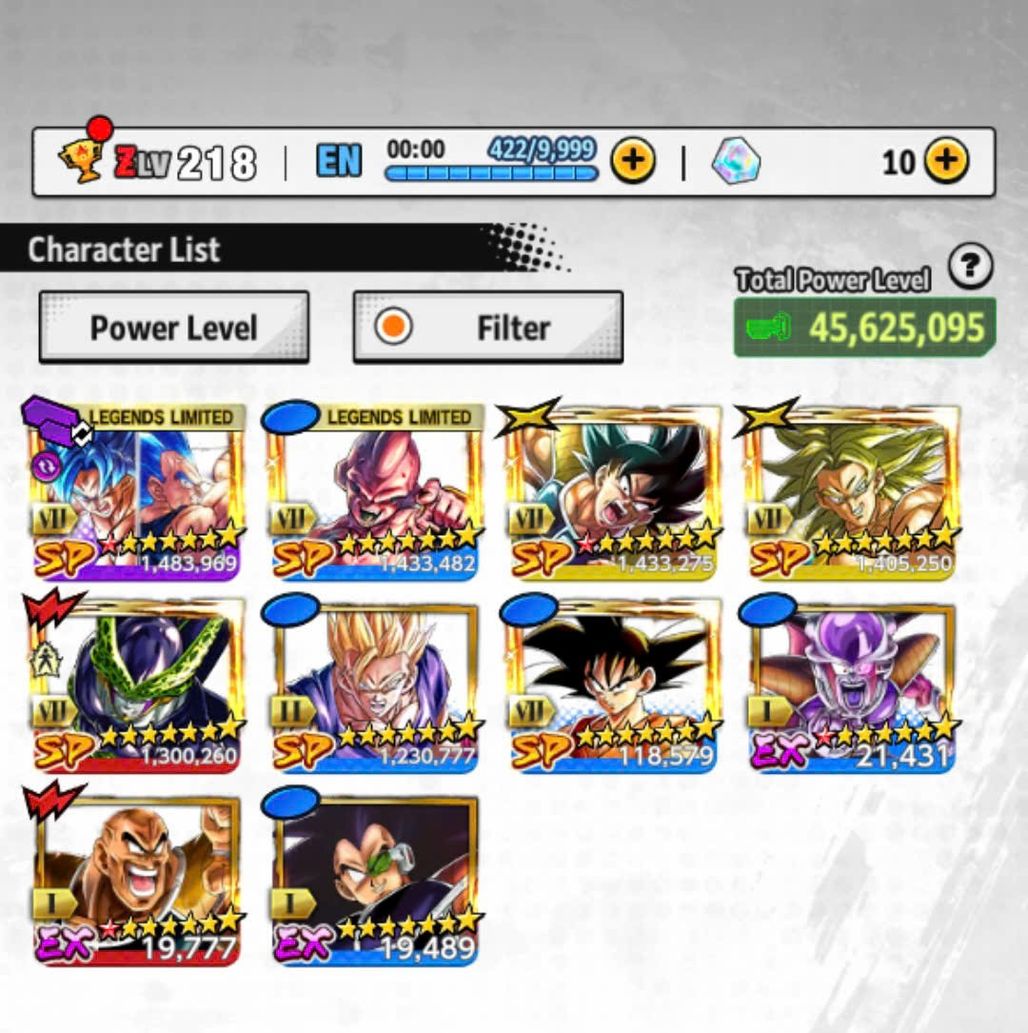1028x1033 pixels.
Task: Select EX character with power 19,777
Action: tap(139, 880)
